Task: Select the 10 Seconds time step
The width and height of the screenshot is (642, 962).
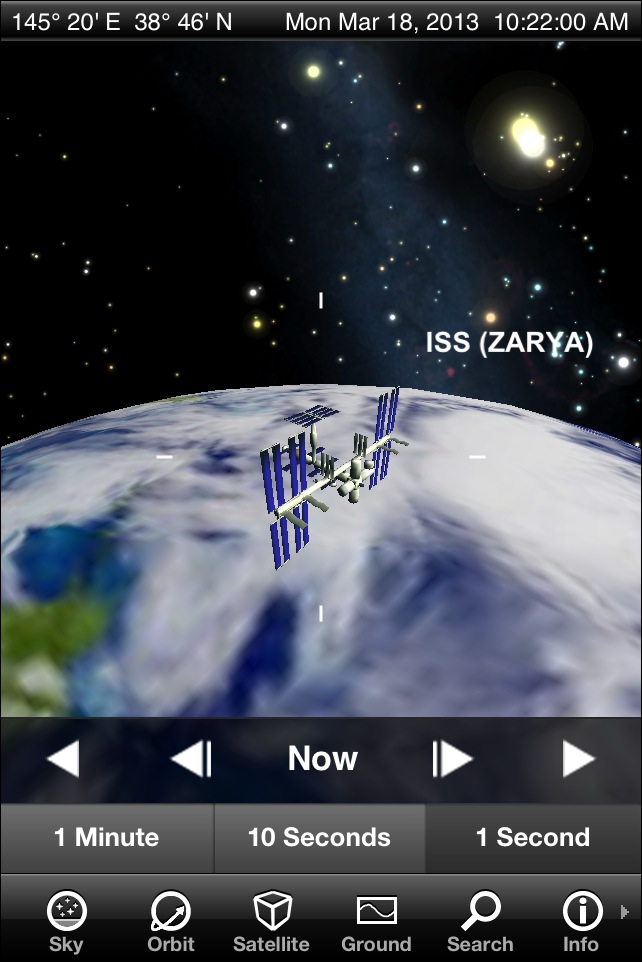Action: [320, 838]
